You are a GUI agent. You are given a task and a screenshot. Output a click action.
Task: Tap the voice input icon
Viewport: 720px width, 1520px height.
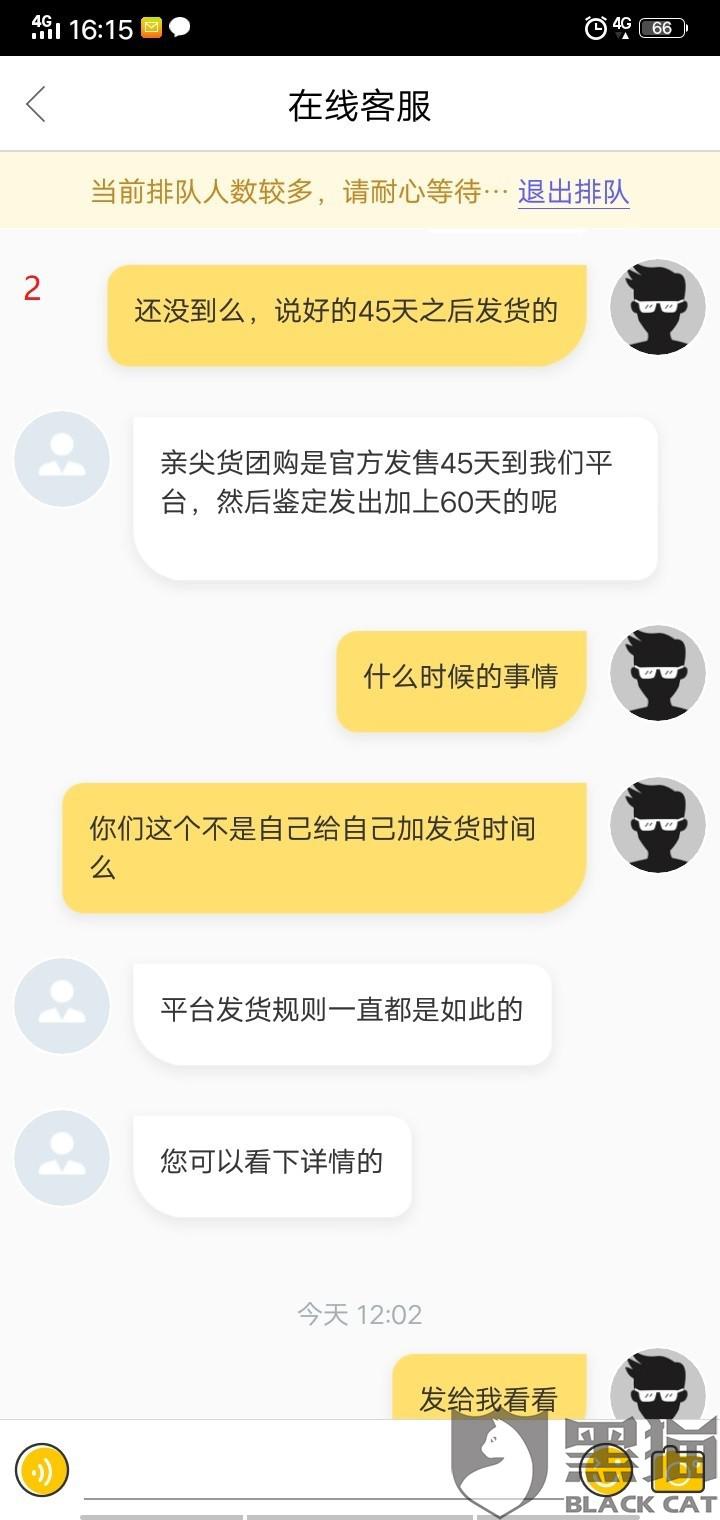pos(42,1470)
